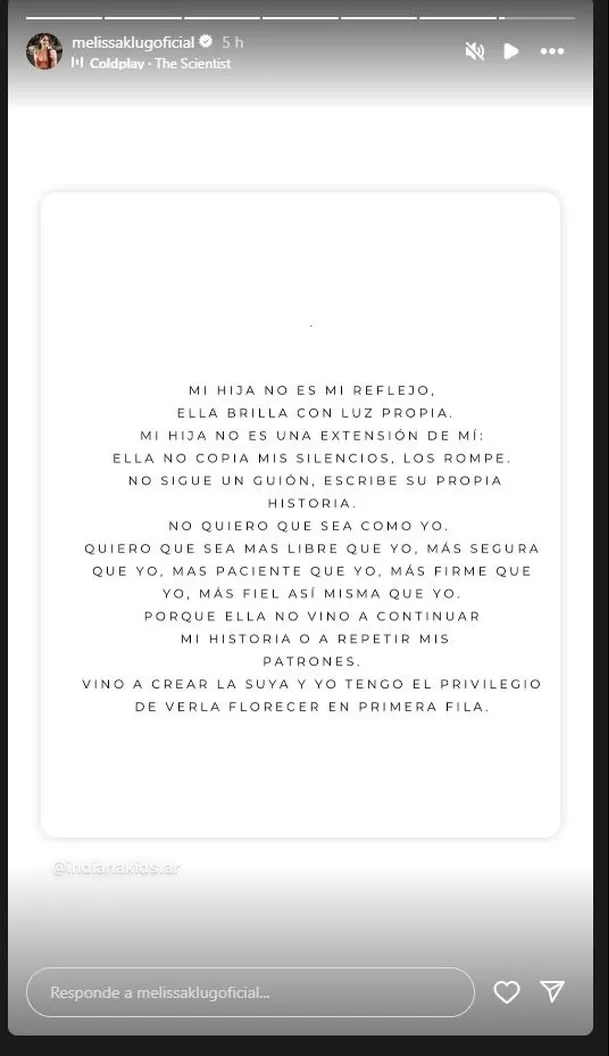Like this story with the heart
The width and height of the screenshot is (609, 1056).
pyautogui.click(x=507, y=992)
